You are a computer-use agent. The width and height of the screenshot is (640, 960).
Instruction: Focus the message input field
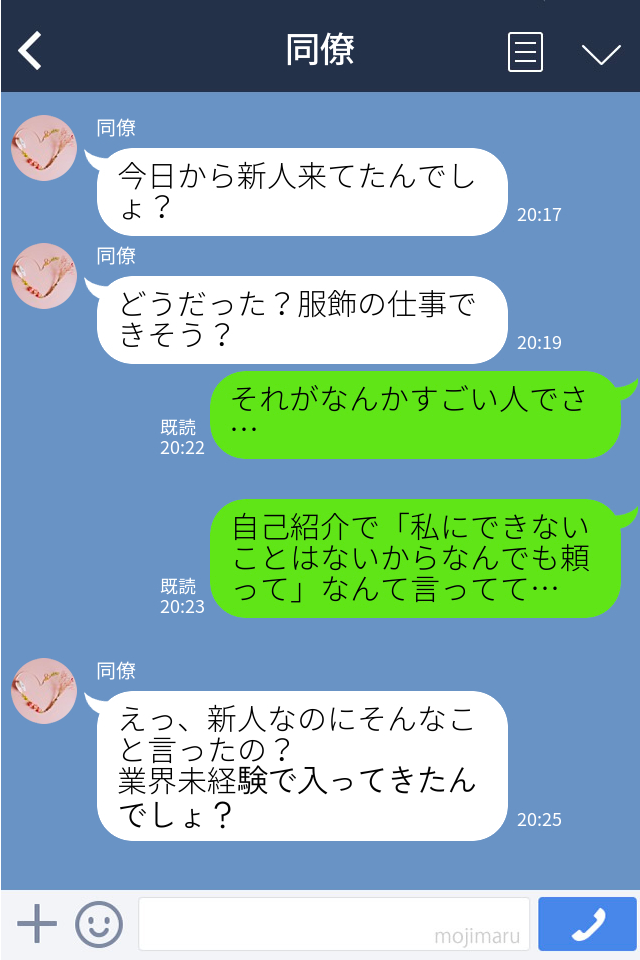333,923
